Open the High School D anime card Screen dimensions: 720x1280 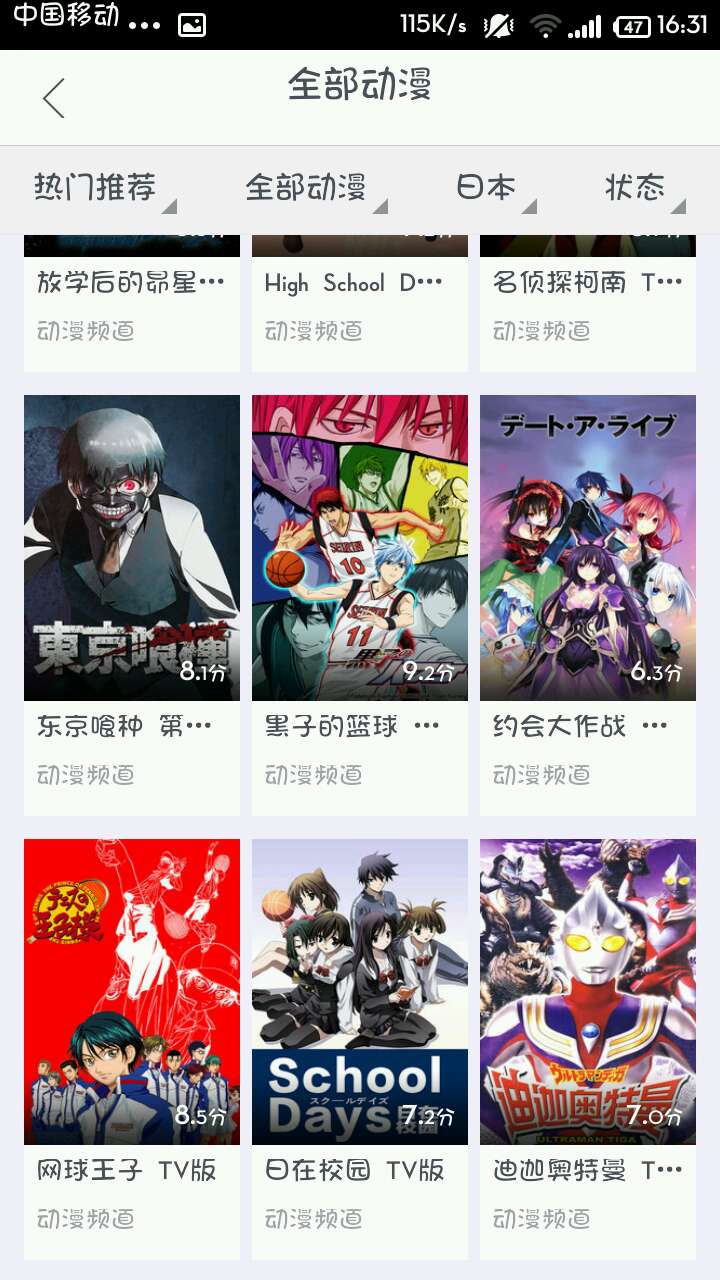click(360, 300)
